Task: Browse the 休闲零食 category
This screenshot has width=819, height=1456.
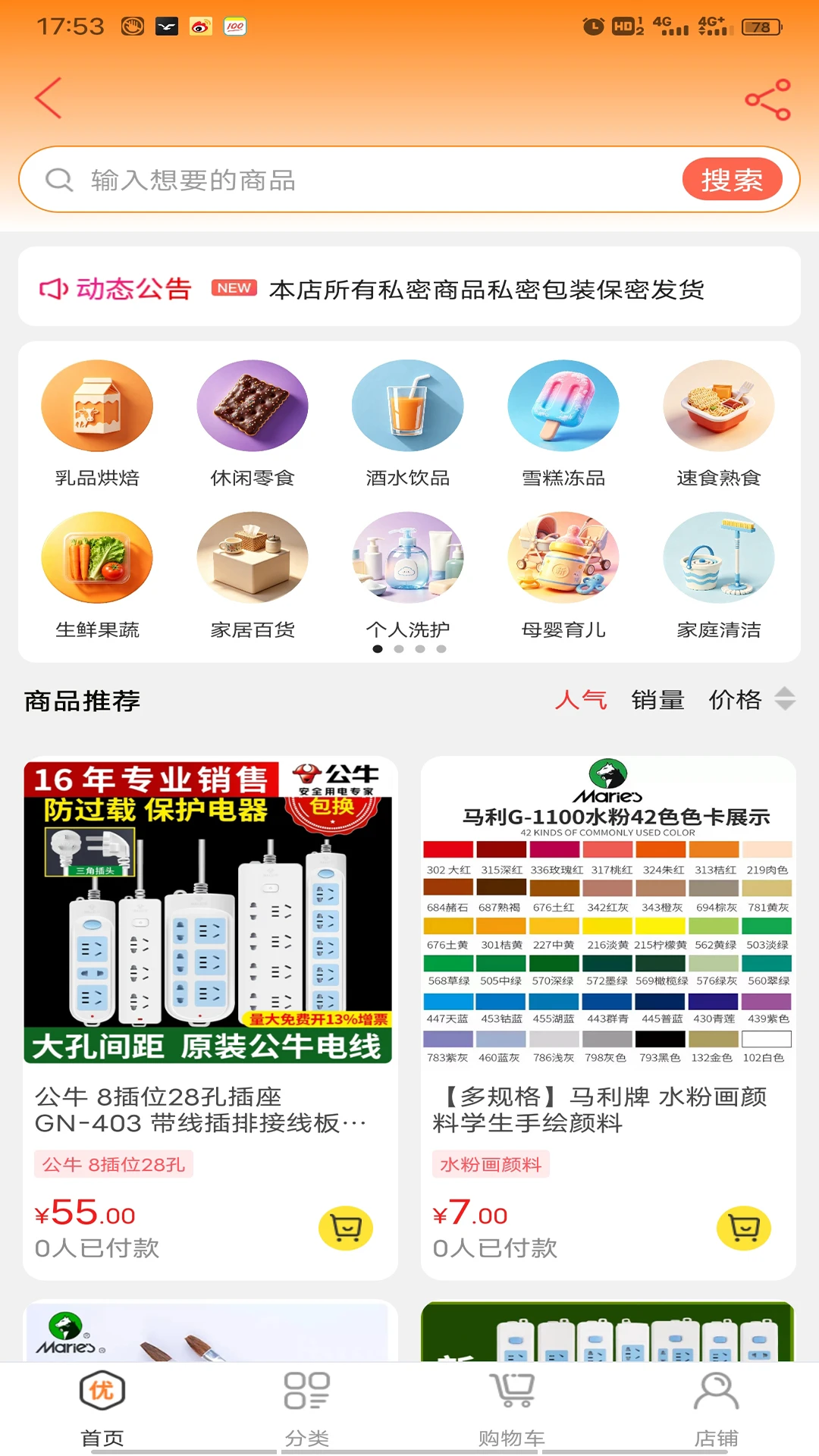Action: [x=253, y=424]
